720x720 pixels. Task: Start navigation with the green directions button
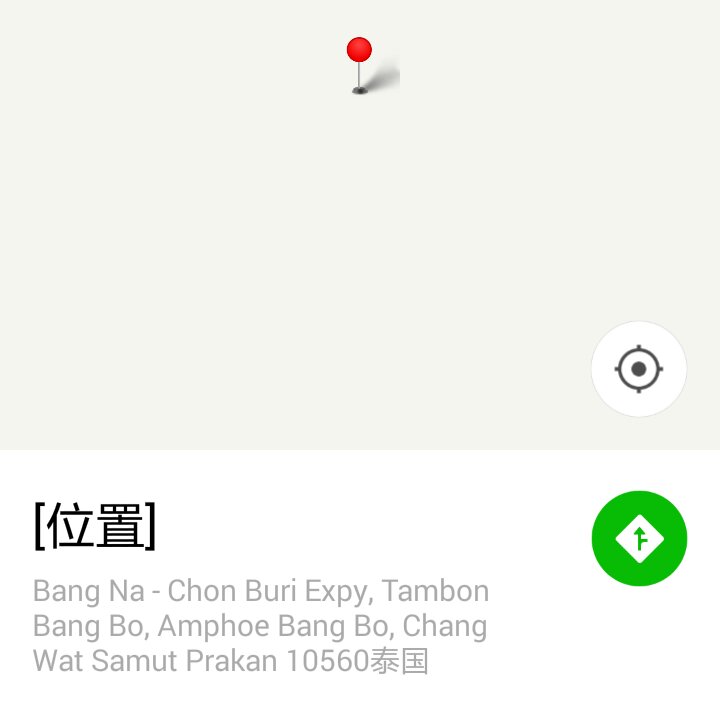pyautogui.click(x=639, y=538)
